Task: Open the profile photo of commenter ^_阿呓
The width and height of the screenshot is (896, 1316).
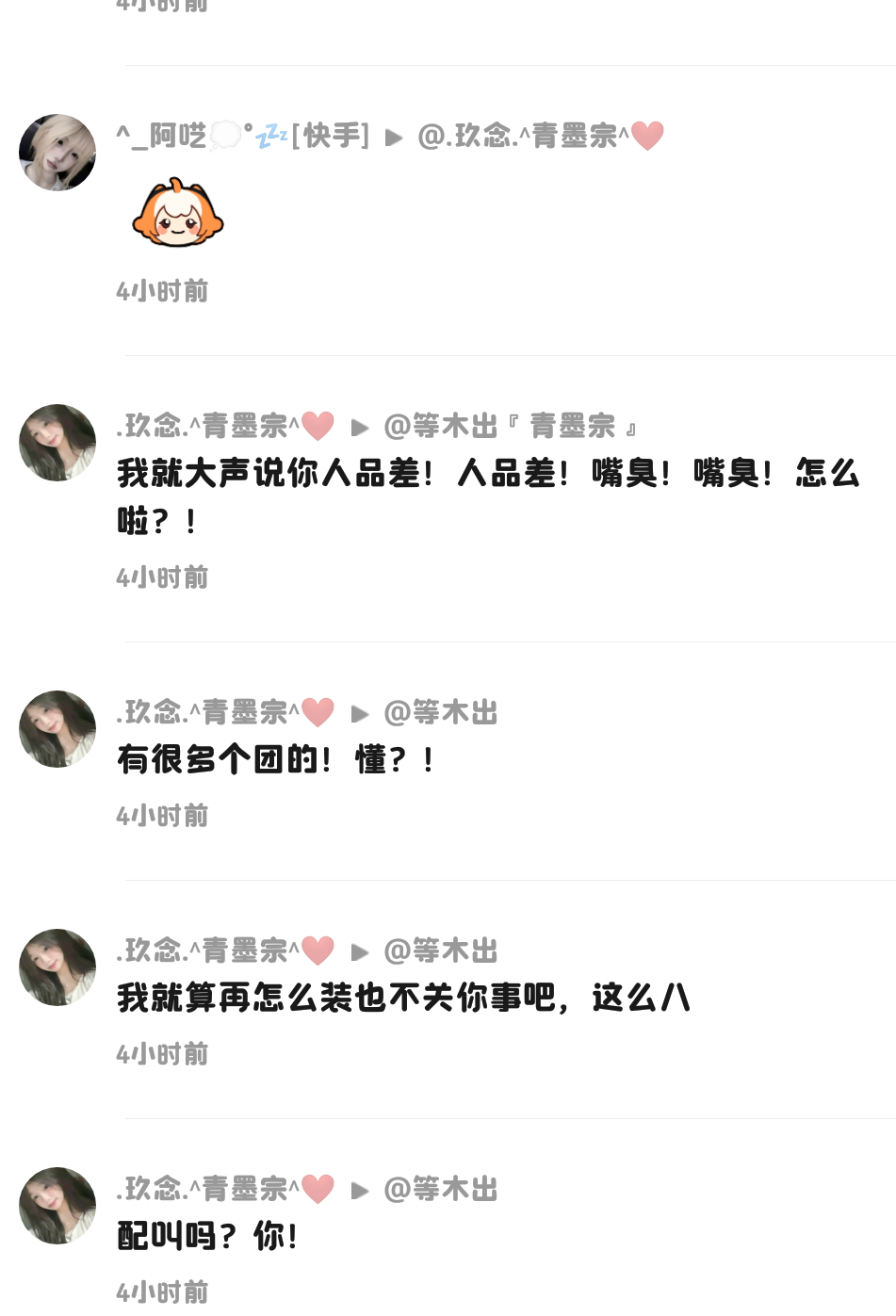Action: [x=57, y=153]
